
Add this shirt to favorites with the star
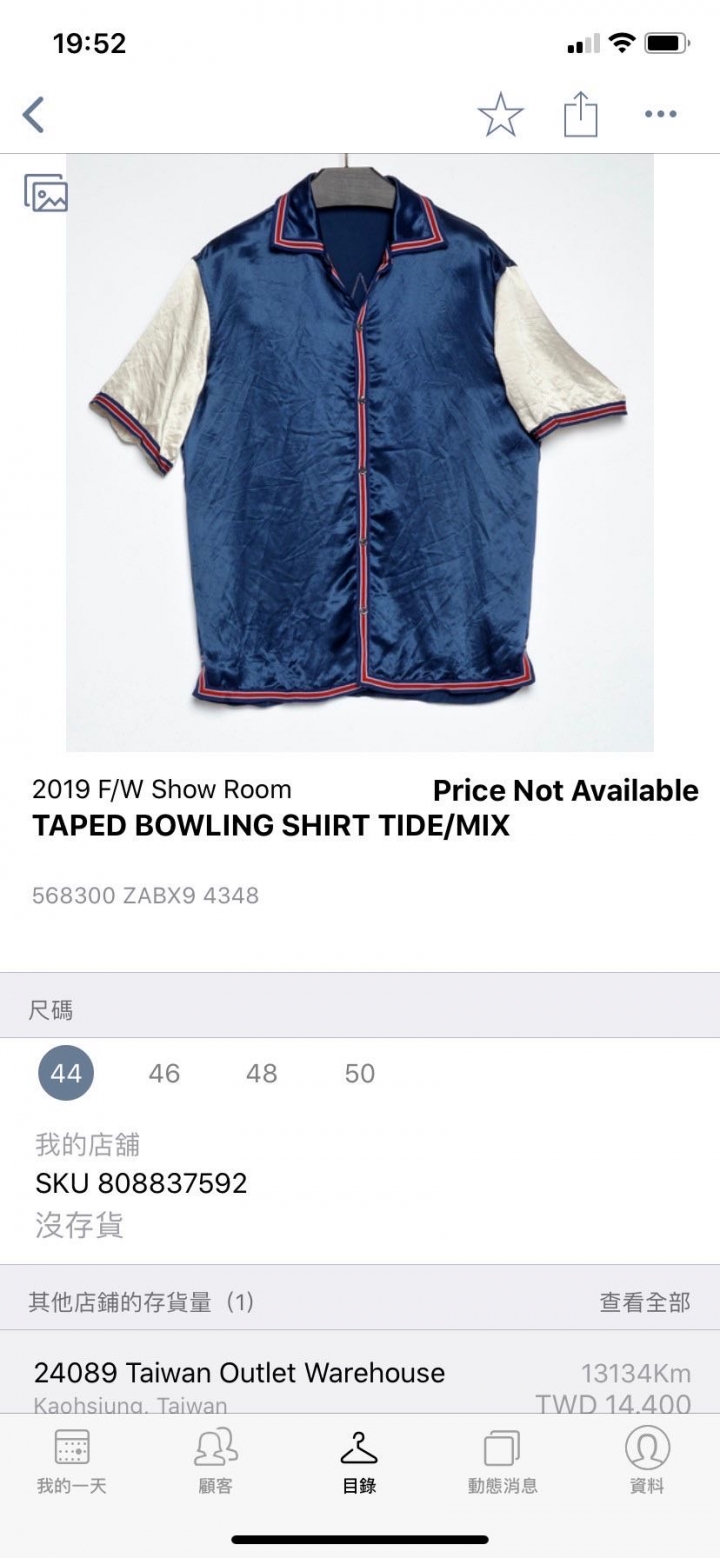tap(500, 115)
